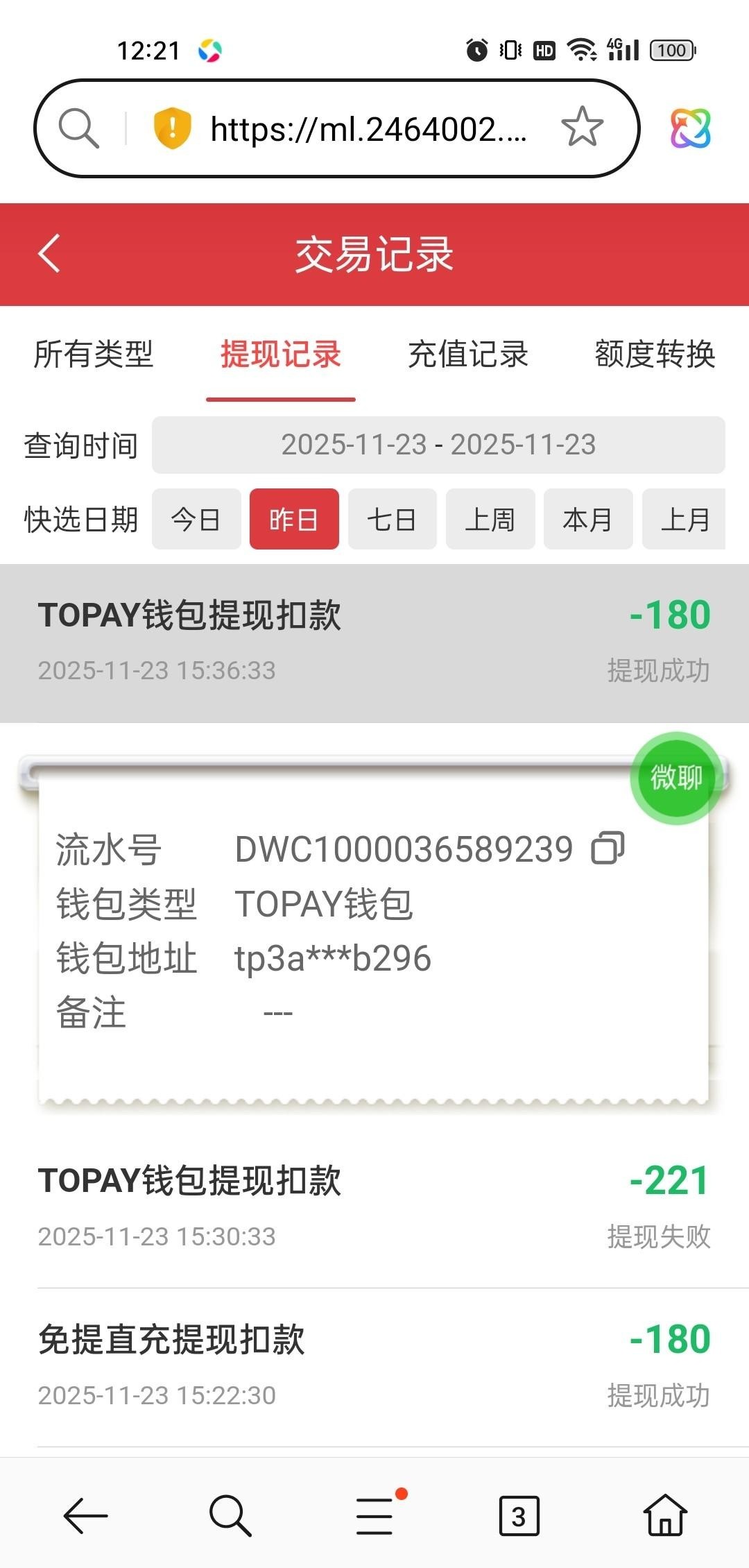
Task: Open the 微聊 floating chat button
Action: [x=675, y=778]
